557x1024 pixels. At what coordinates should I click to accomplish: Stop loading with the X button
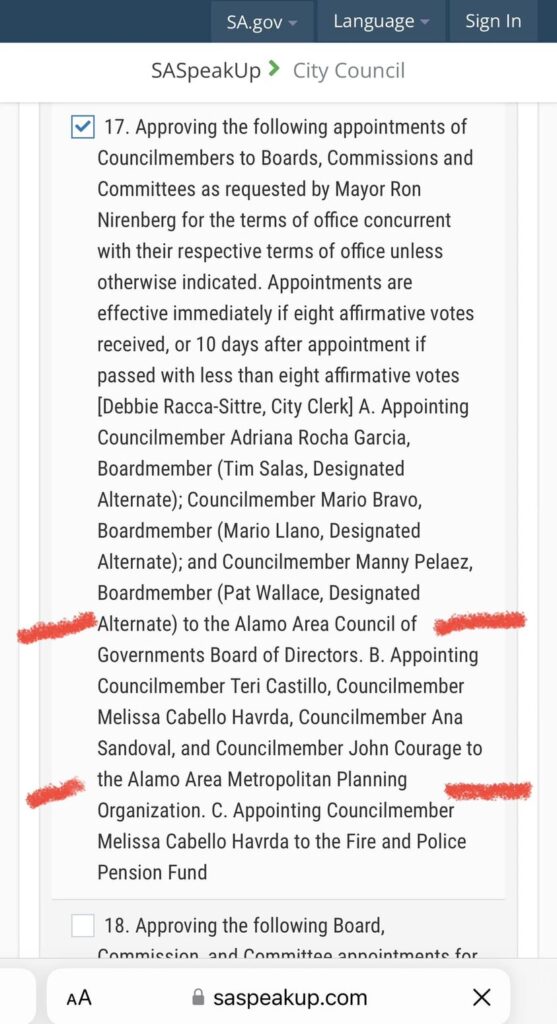[481, 997]
